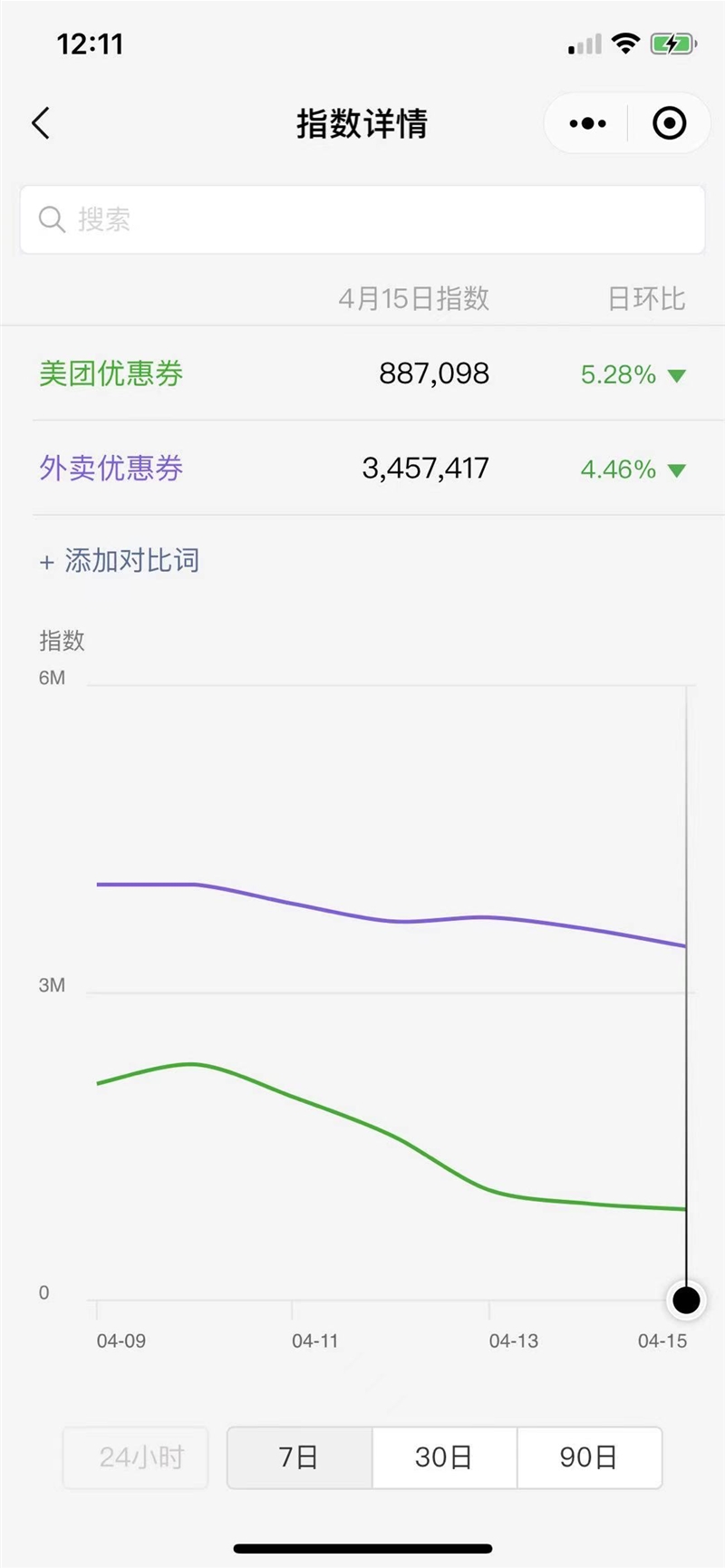Select the 7日 range option
This screenshot has height=1568, width=725.
point(299,1457)
